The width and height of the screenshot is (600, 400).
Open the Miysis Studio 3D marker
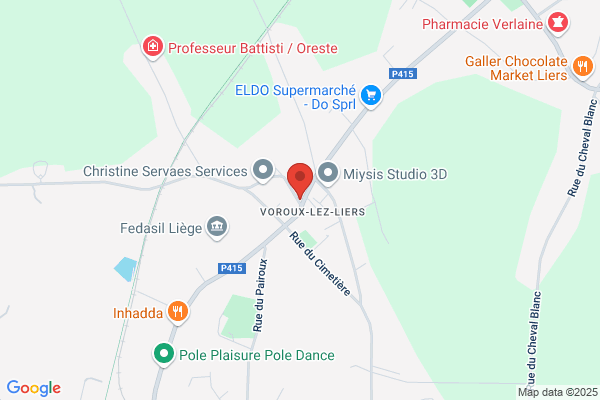pos(328,173)
